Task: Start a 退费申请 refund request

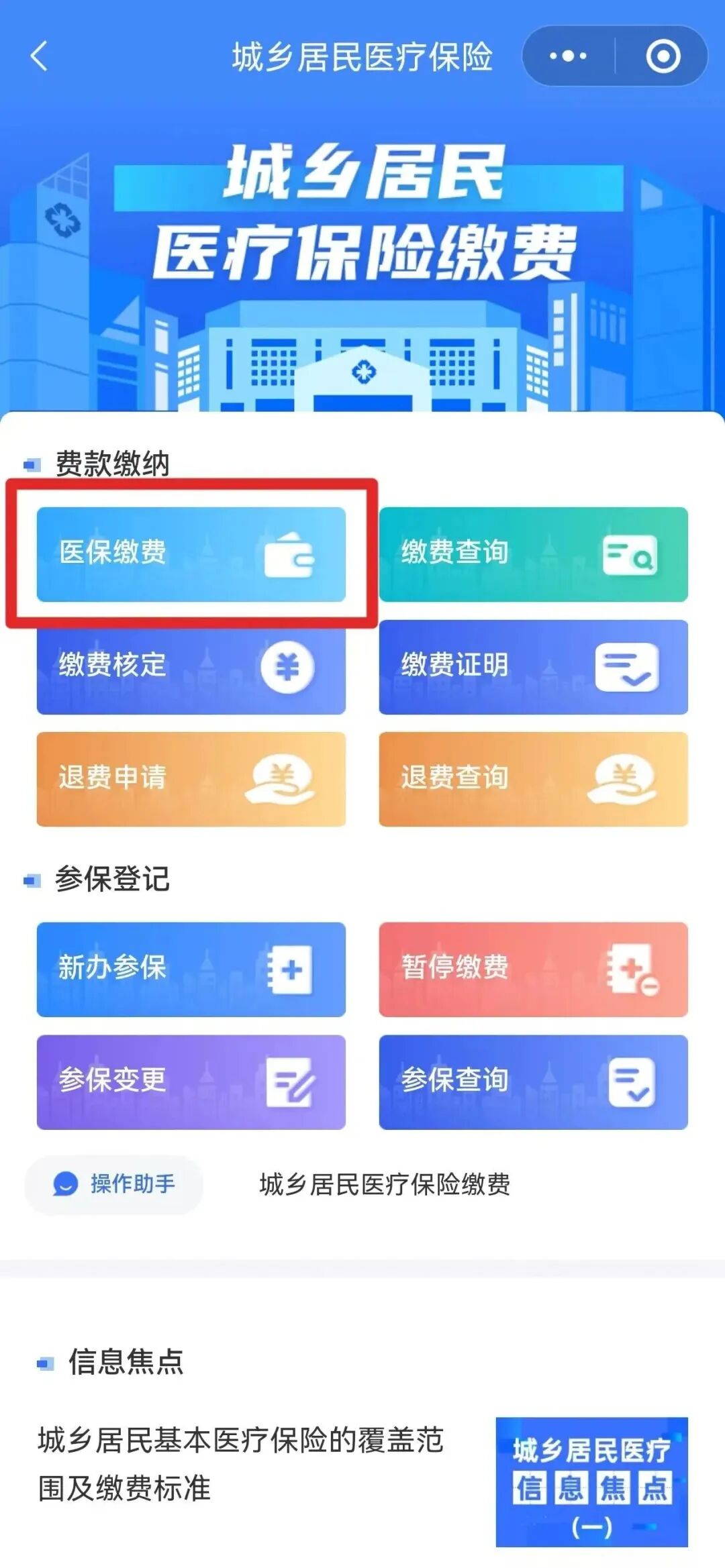Action: [191, 778]
